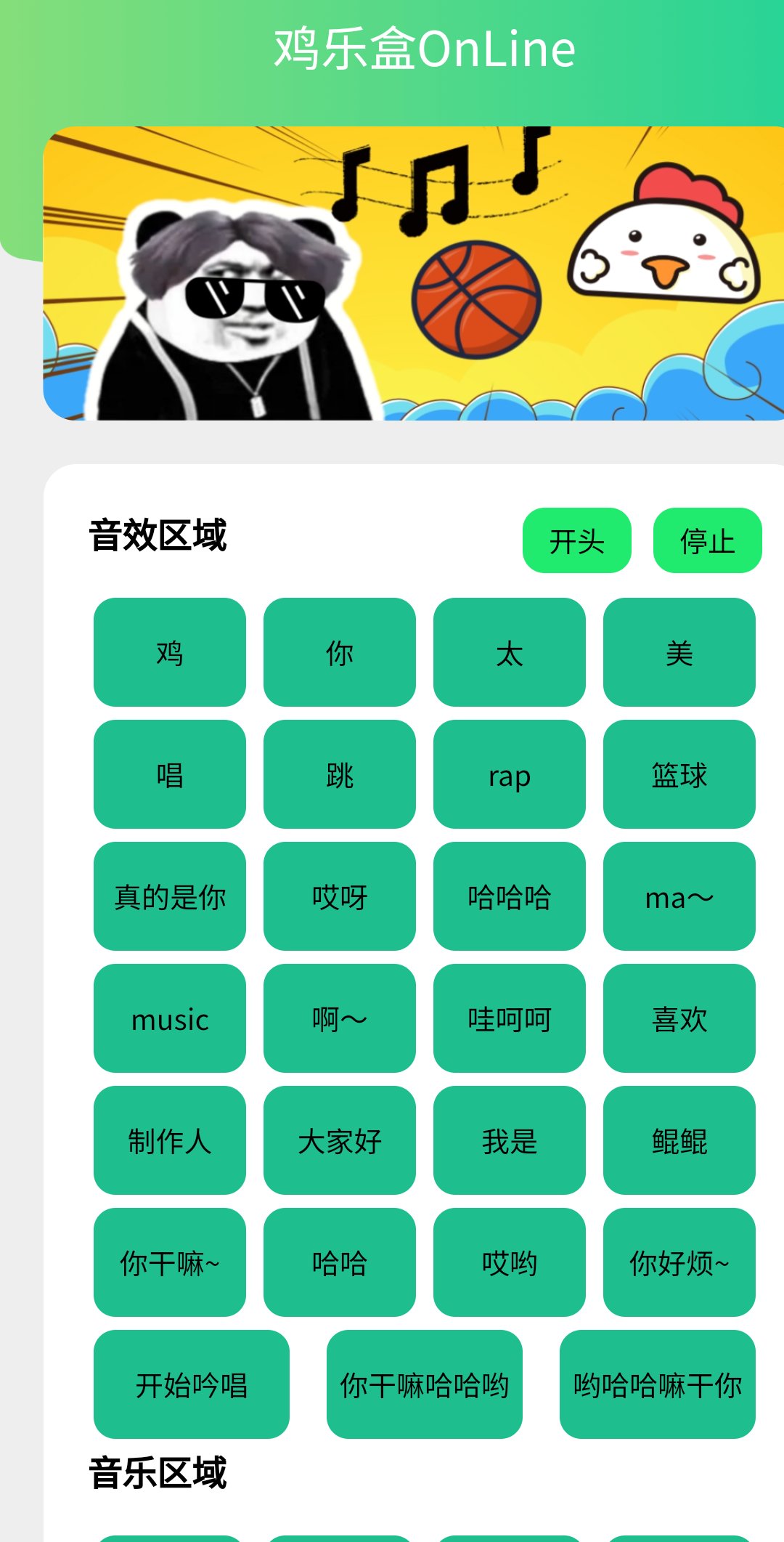Image resolution: width=784 pixels, height=1542 pixels.
Task: Tap the 唱 sound button
Action: pyautogui.click(x=169, y=774)
